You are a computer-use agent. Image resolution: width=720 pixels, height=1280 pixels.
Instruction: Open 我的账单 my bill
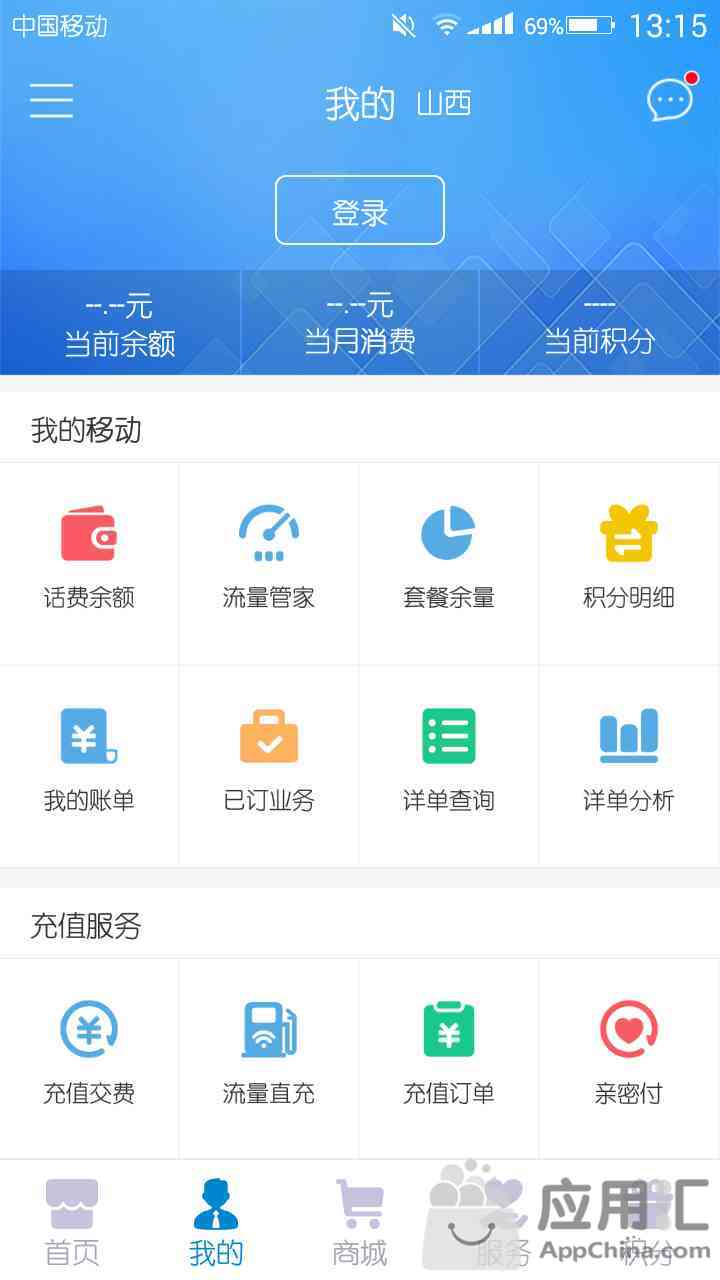tap(89, 762)
